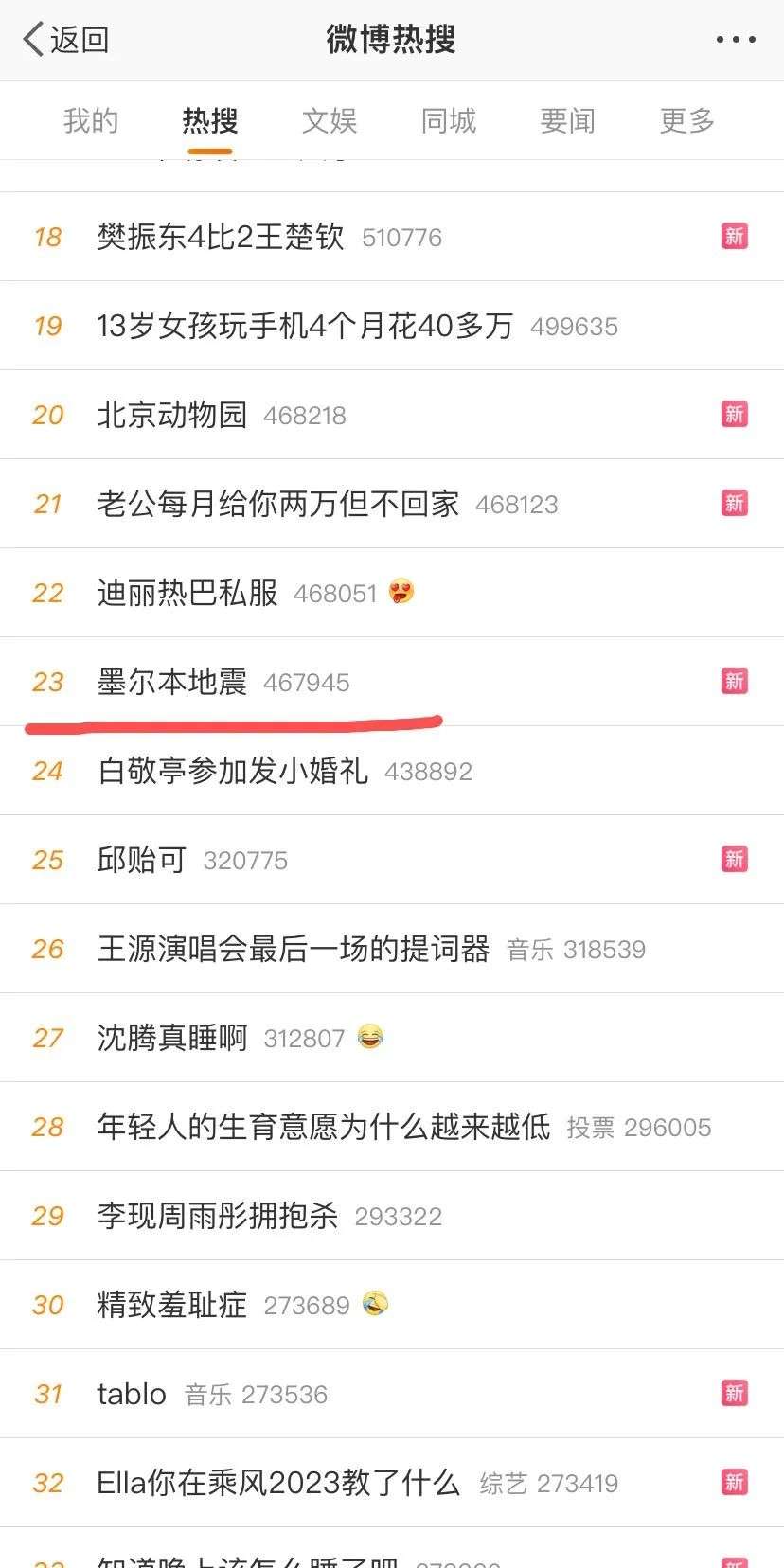Open topic 13岁女孩玩手机4个月花40多万
Viewport: 784px width, 1568px height.
click(305, 326)
